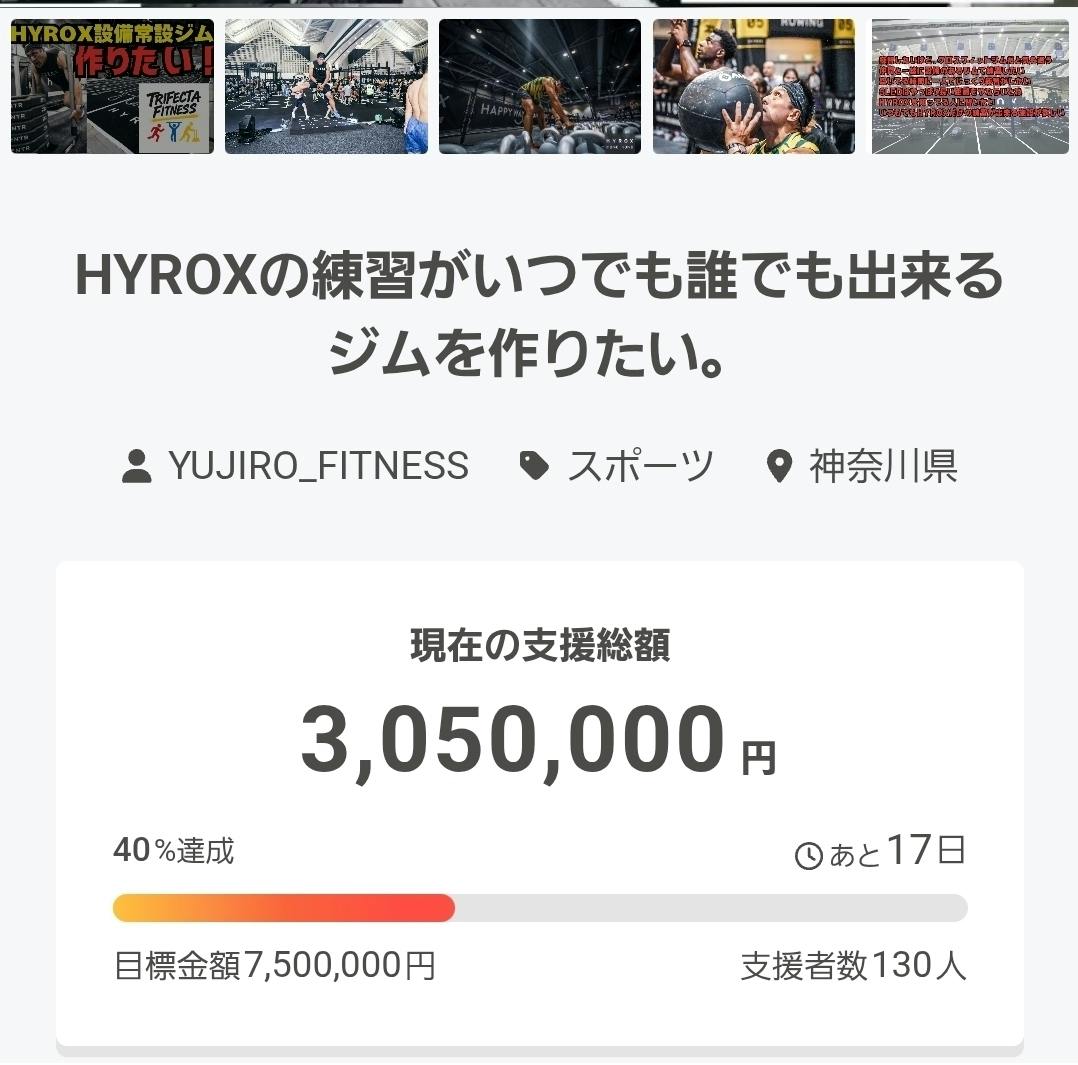This screenshot has height=1065, width=1078.
Task: Select the thumbnail of athletes in the white hall
Action: click(x=326, y=87)
